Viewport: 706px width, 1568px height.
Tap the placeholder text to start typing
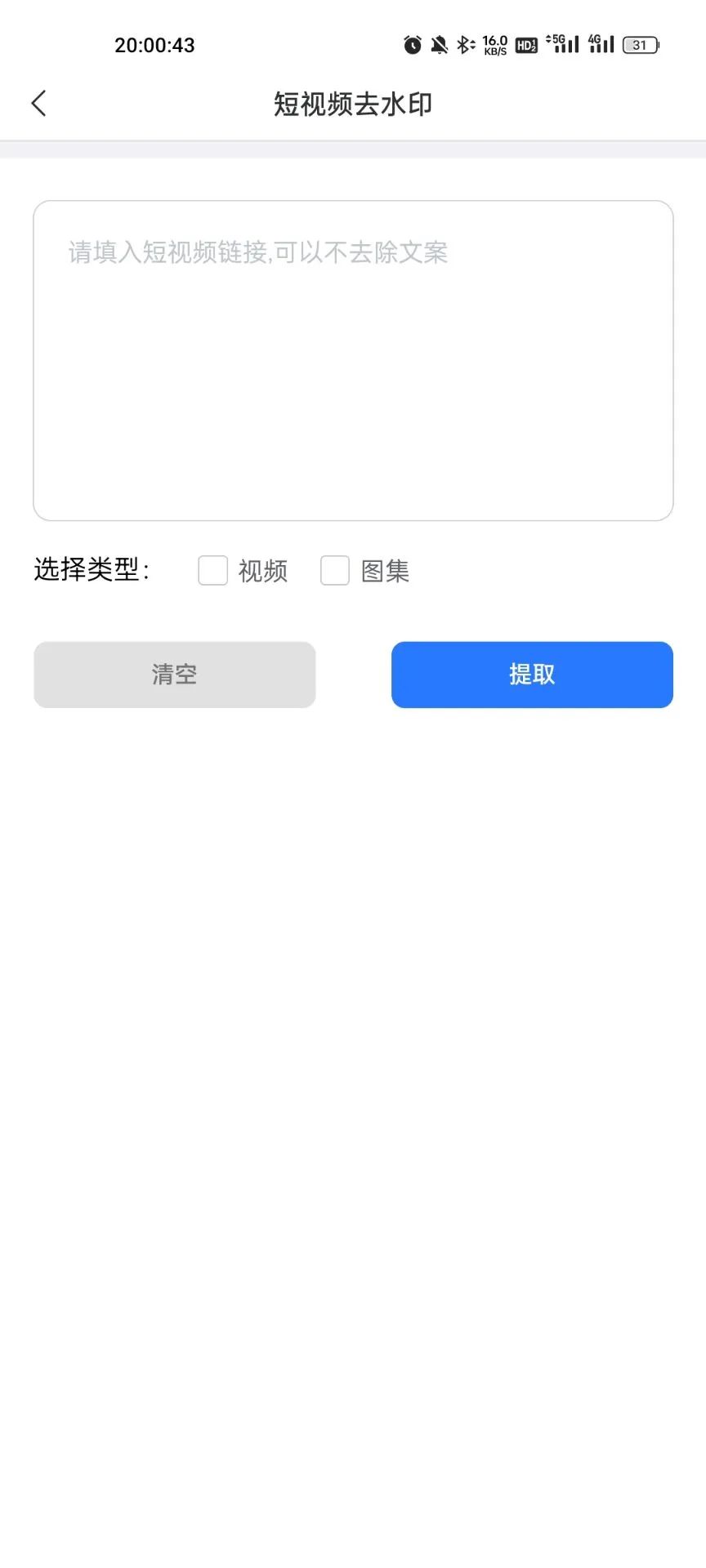(x=256, y=254)
